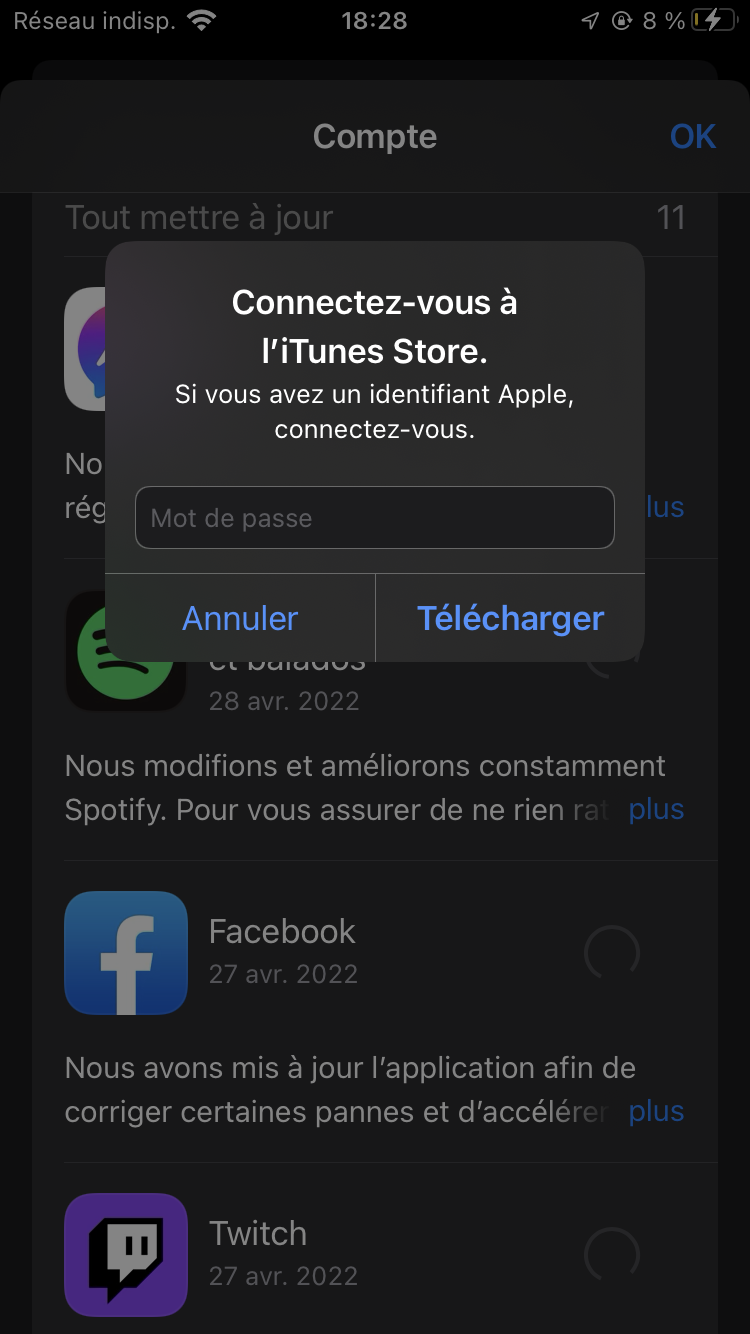Cancel the iTunes Store sign-in dialog
Viewport: 750px width, 1334px height.
click(x=240, y=618)
